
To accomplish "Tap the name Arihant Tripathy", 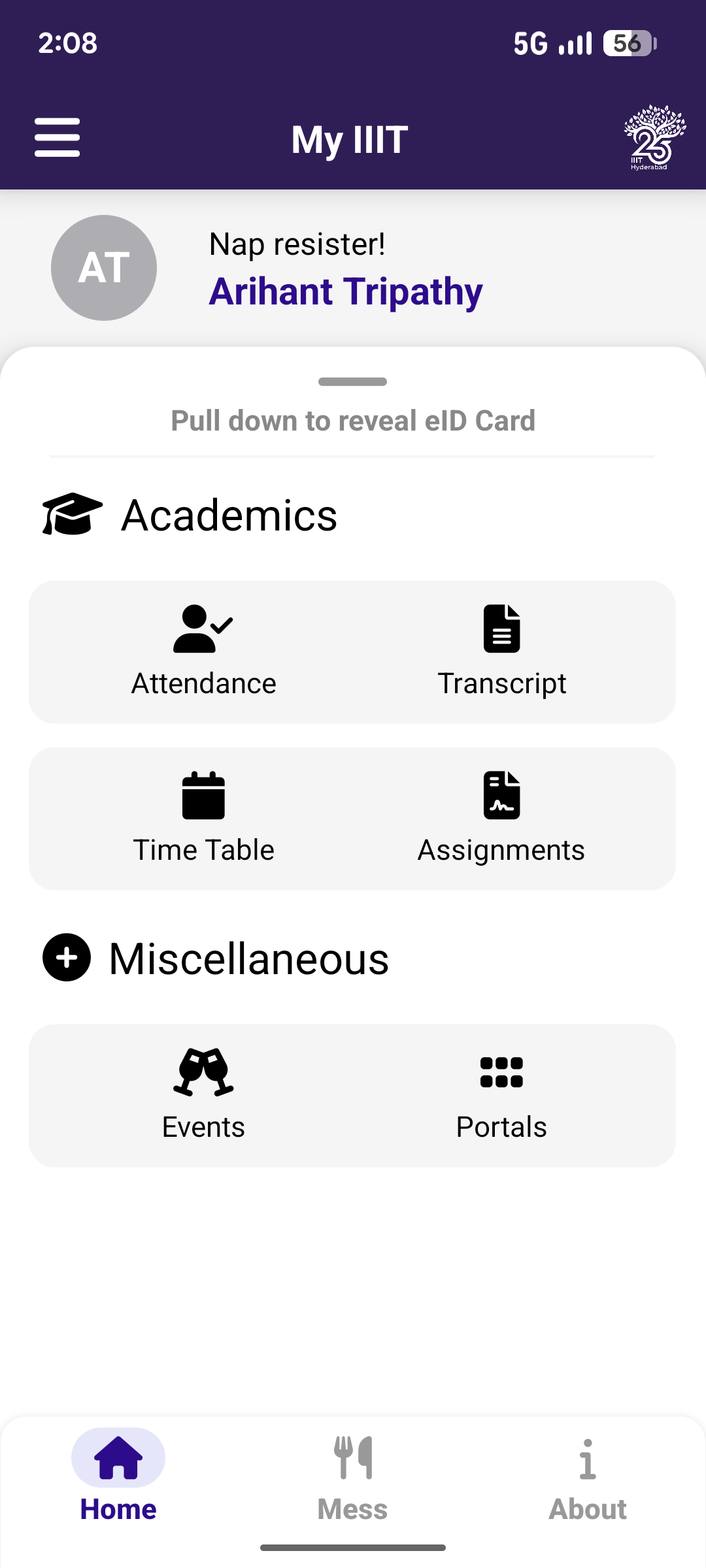I will (346, 291).
